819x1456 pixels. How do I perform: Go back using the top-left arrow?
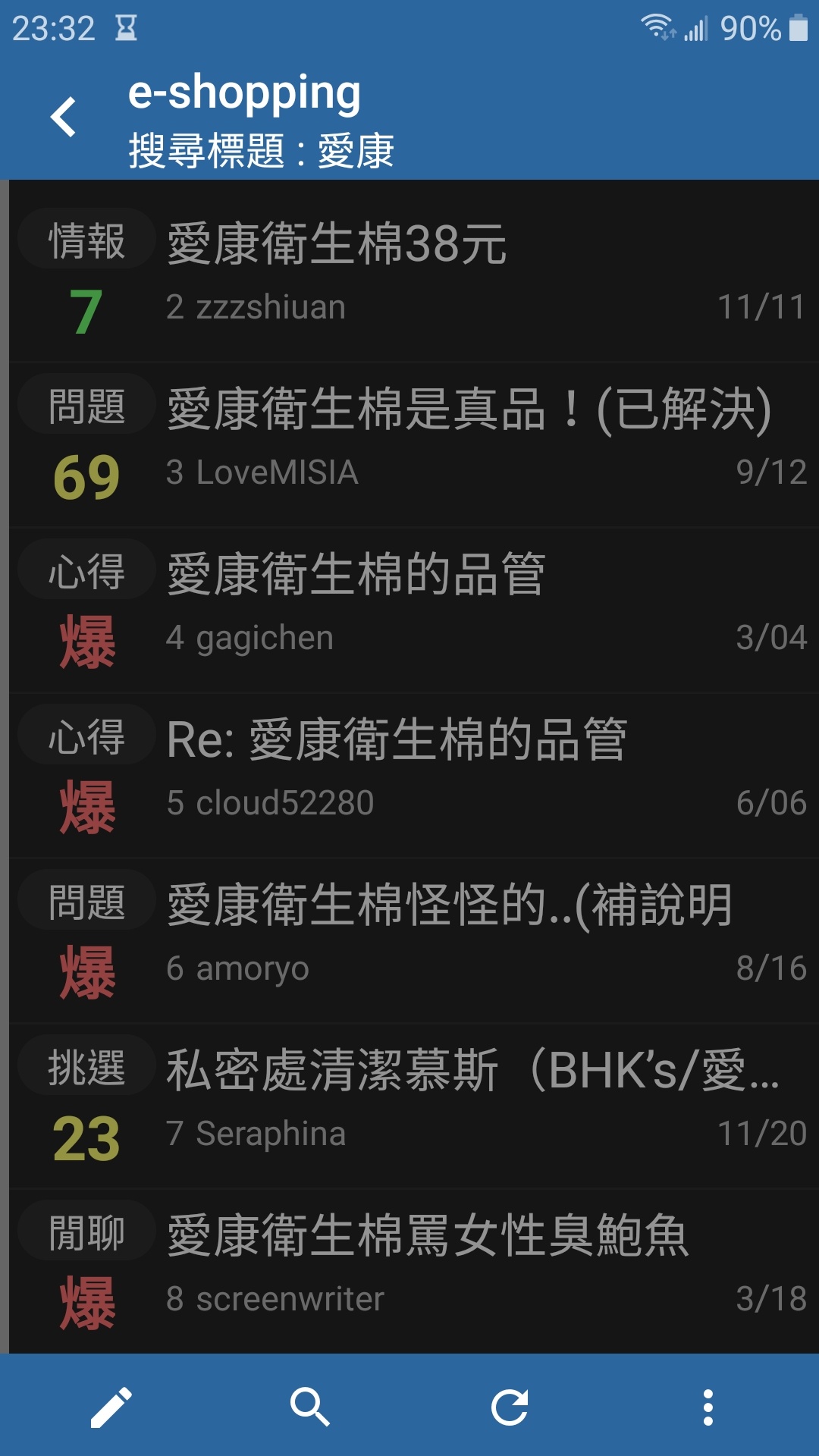[64, 117]
